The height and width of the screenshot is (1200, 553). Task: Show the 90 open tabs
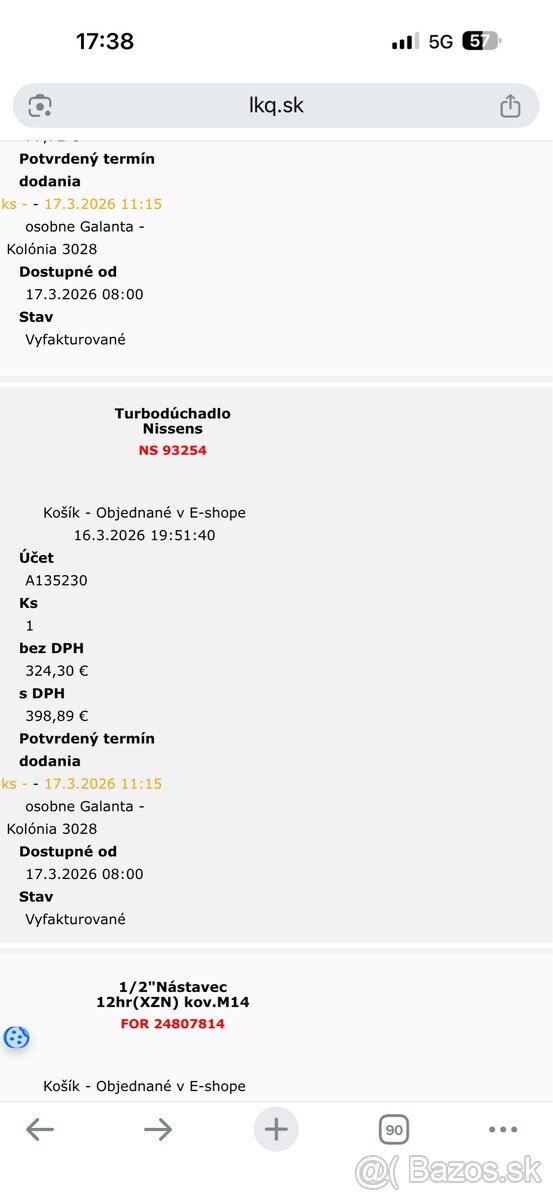[395, 1130]
